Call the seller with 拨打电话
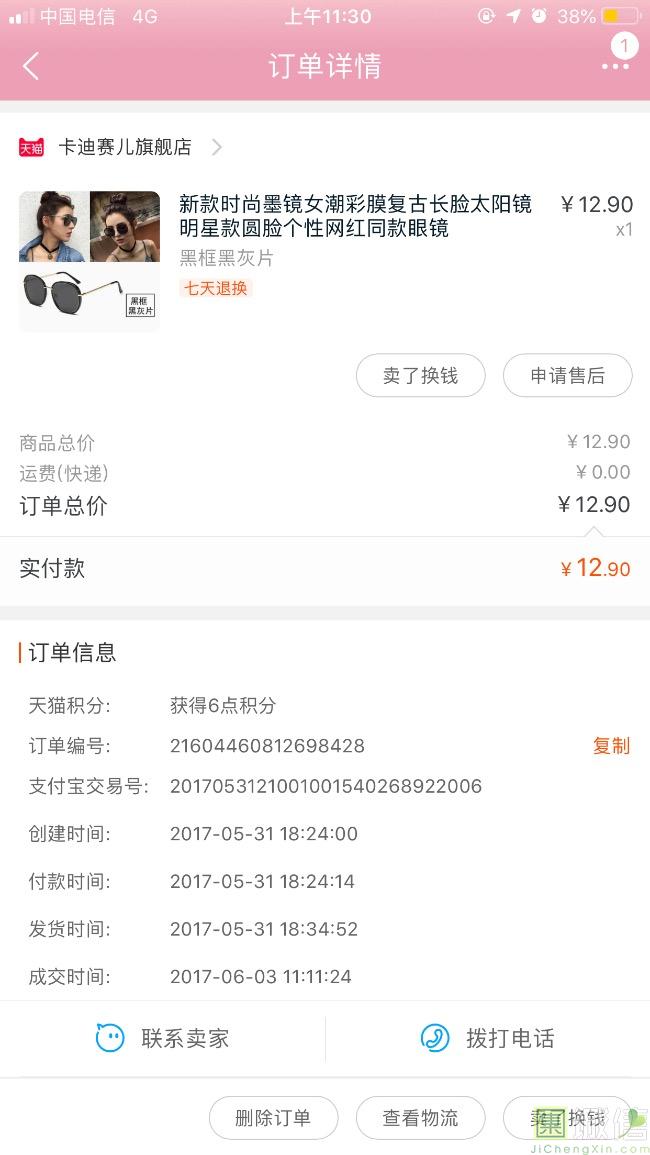Viewport: 650px width, 1155px height. pyautogui.click(x=488, y=1038)
